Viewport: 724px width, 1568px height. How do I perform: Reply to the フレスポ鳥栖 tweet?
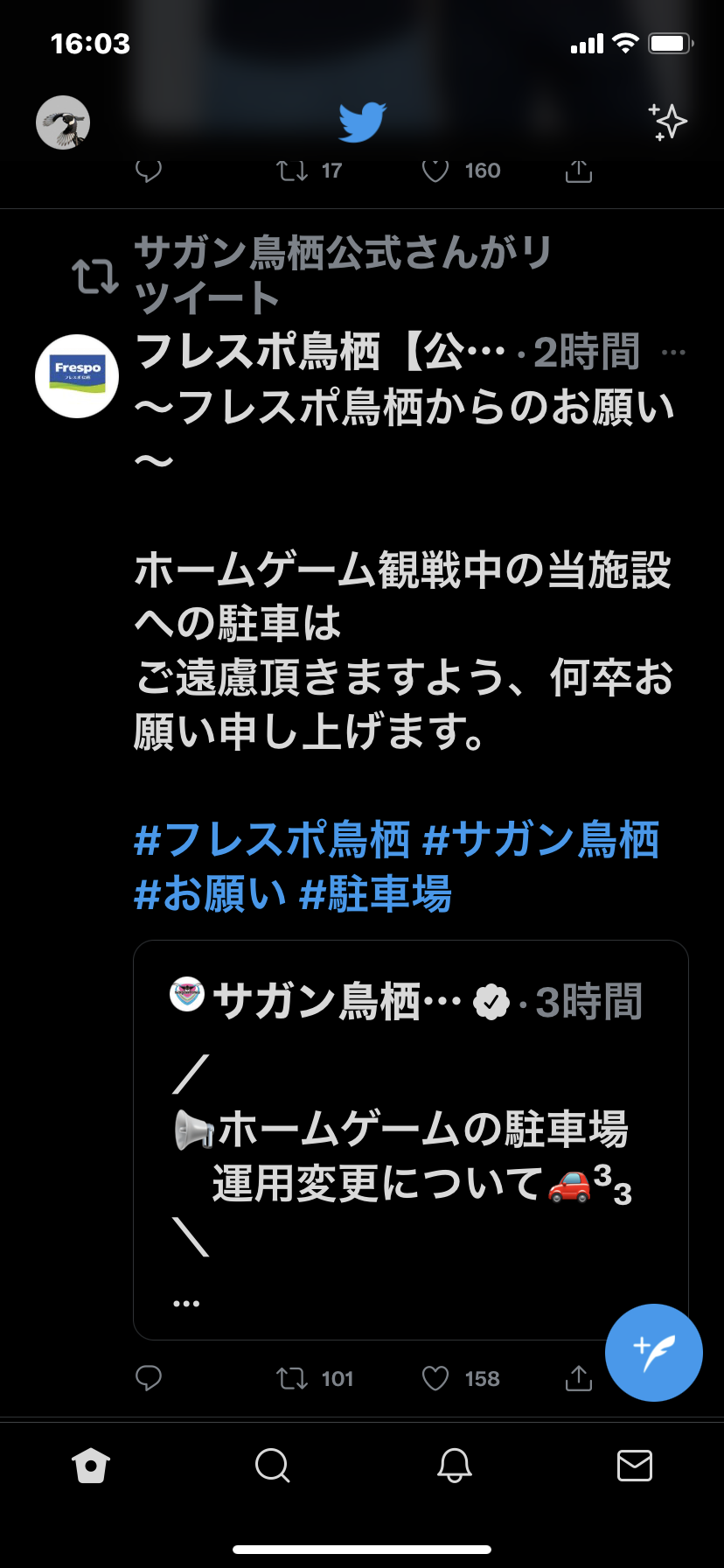(149, 1379)
